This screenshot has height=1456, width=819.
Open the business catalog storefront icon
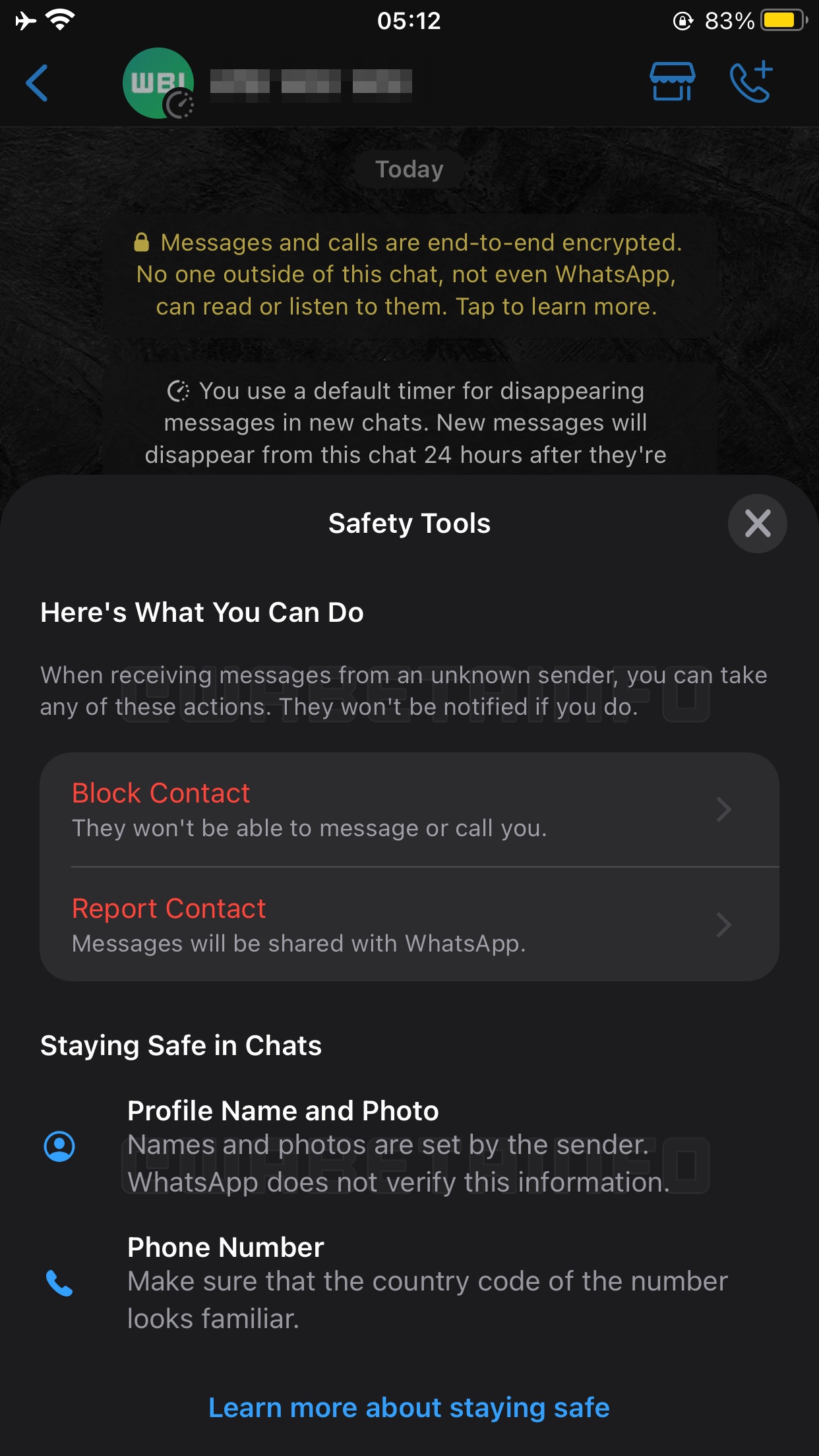click(672, 82)
